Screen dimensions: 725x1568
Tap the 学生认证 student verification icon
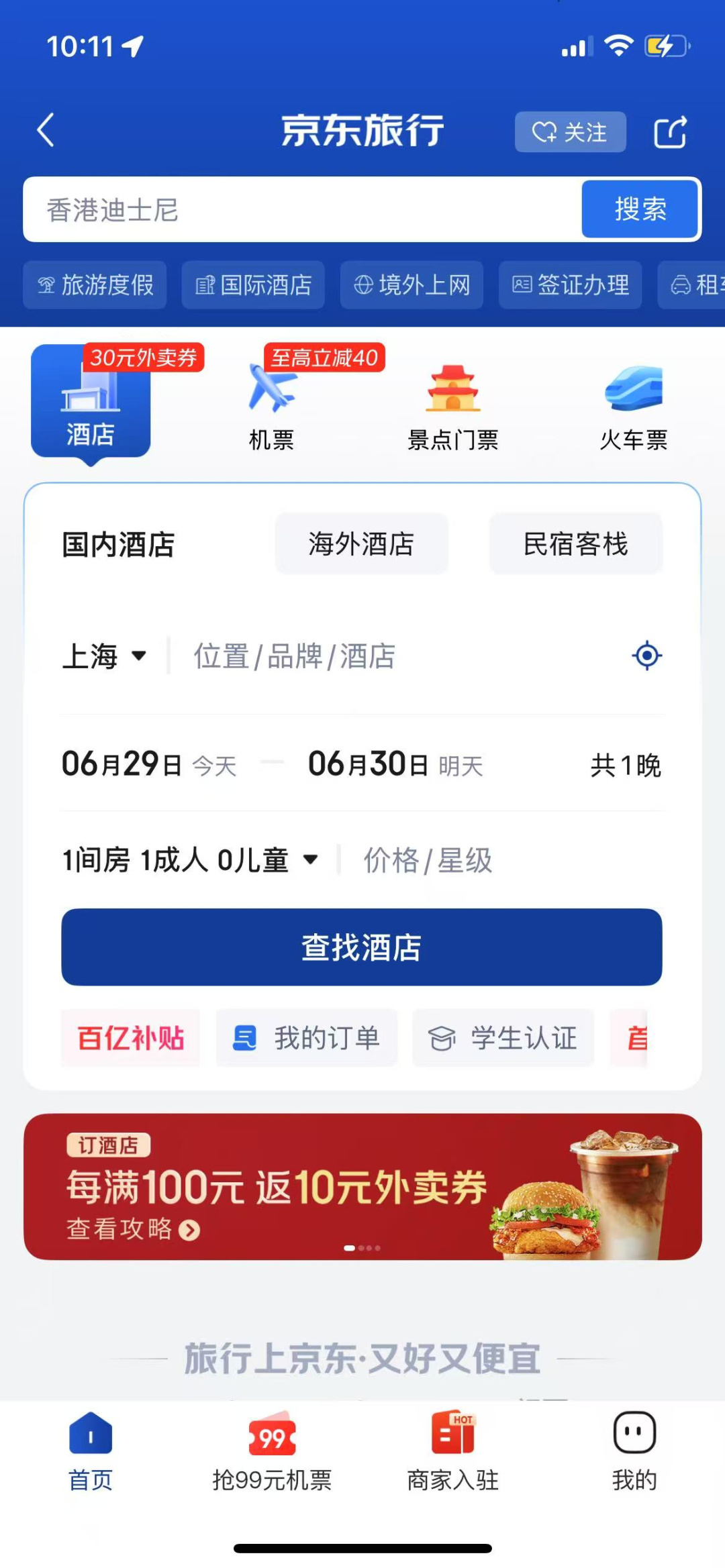coord(504,1038)
